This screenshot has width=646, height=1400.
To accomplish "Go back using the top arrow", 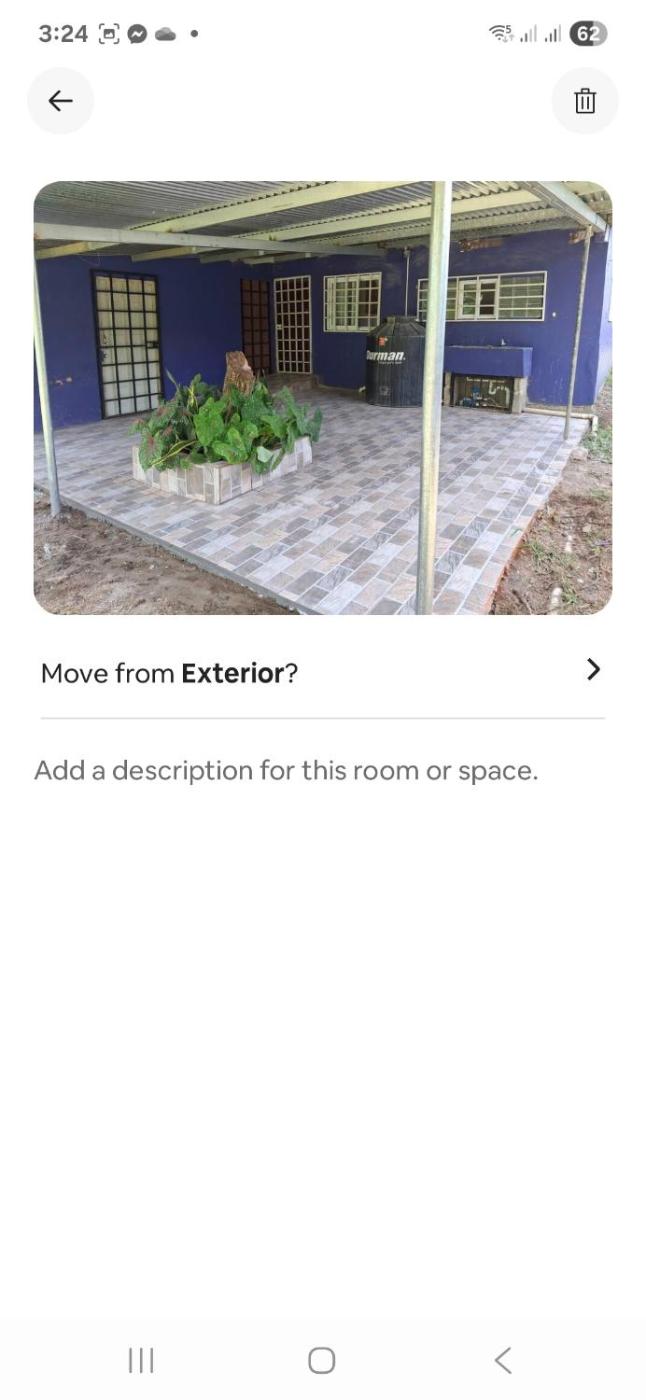I will 60,100.
